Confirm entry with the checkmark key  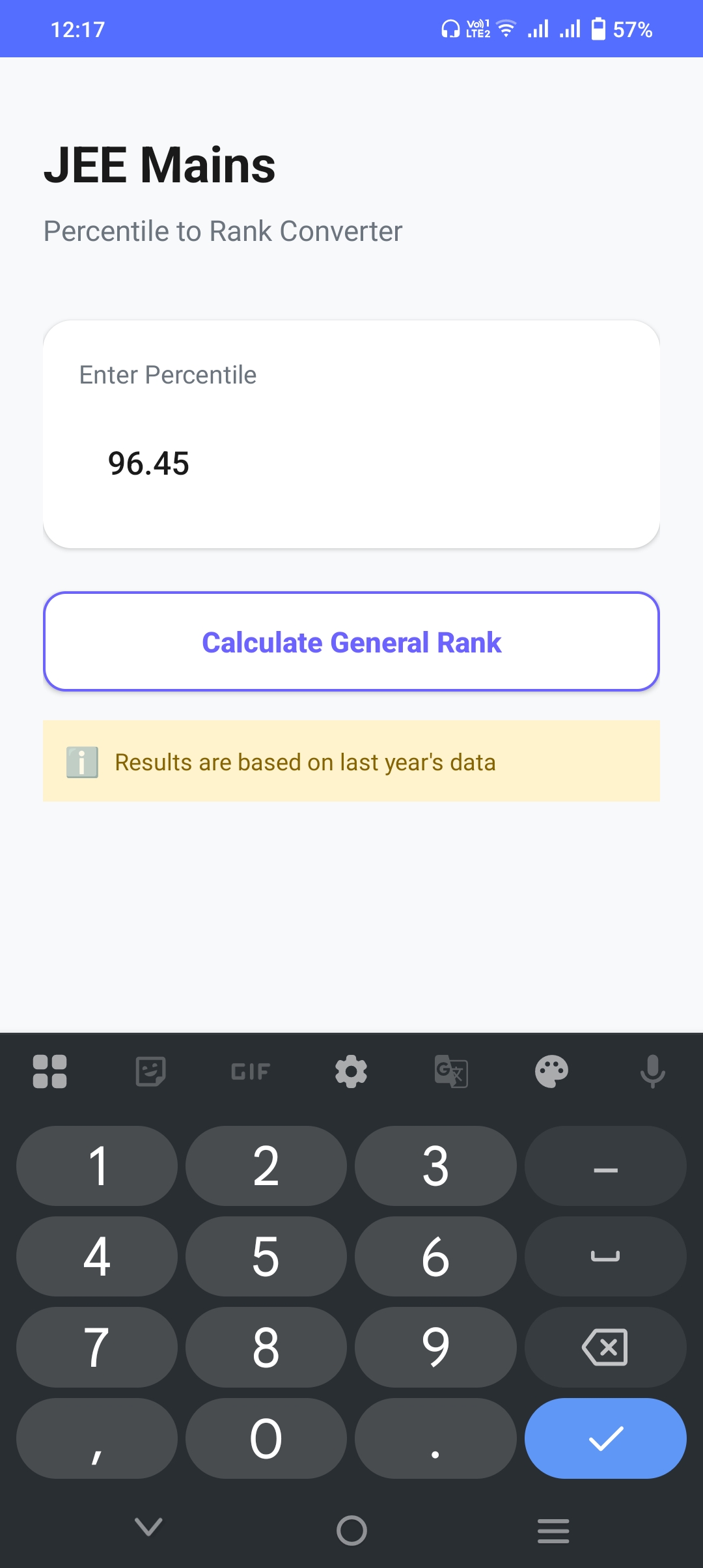point(605,1438)
